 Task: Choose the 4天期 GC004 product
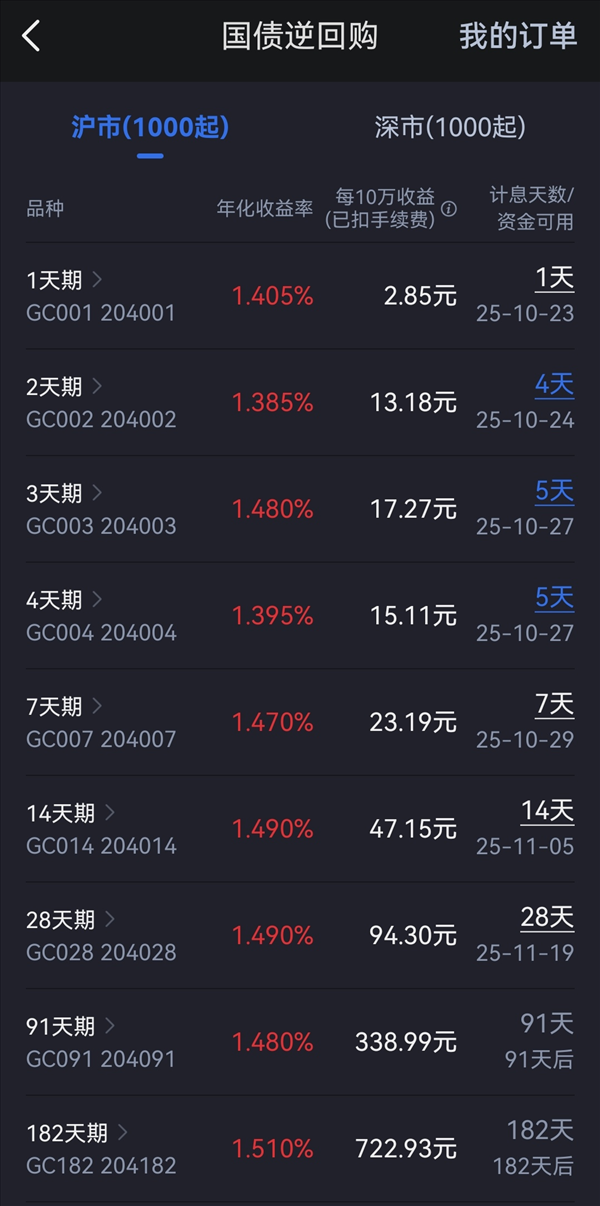point(100,616)
